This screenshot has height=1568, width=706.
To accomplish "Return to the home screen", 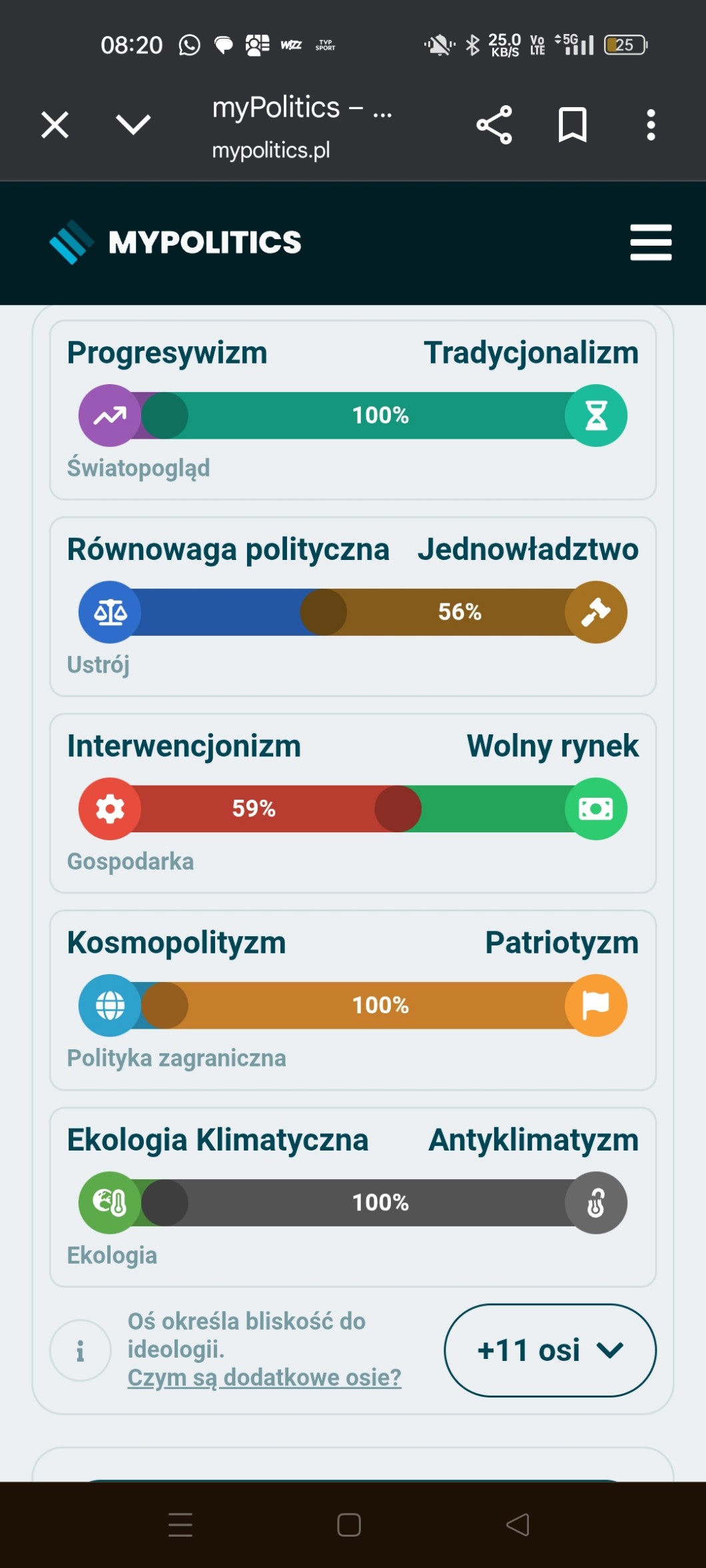I will [x=349, y=1525].
